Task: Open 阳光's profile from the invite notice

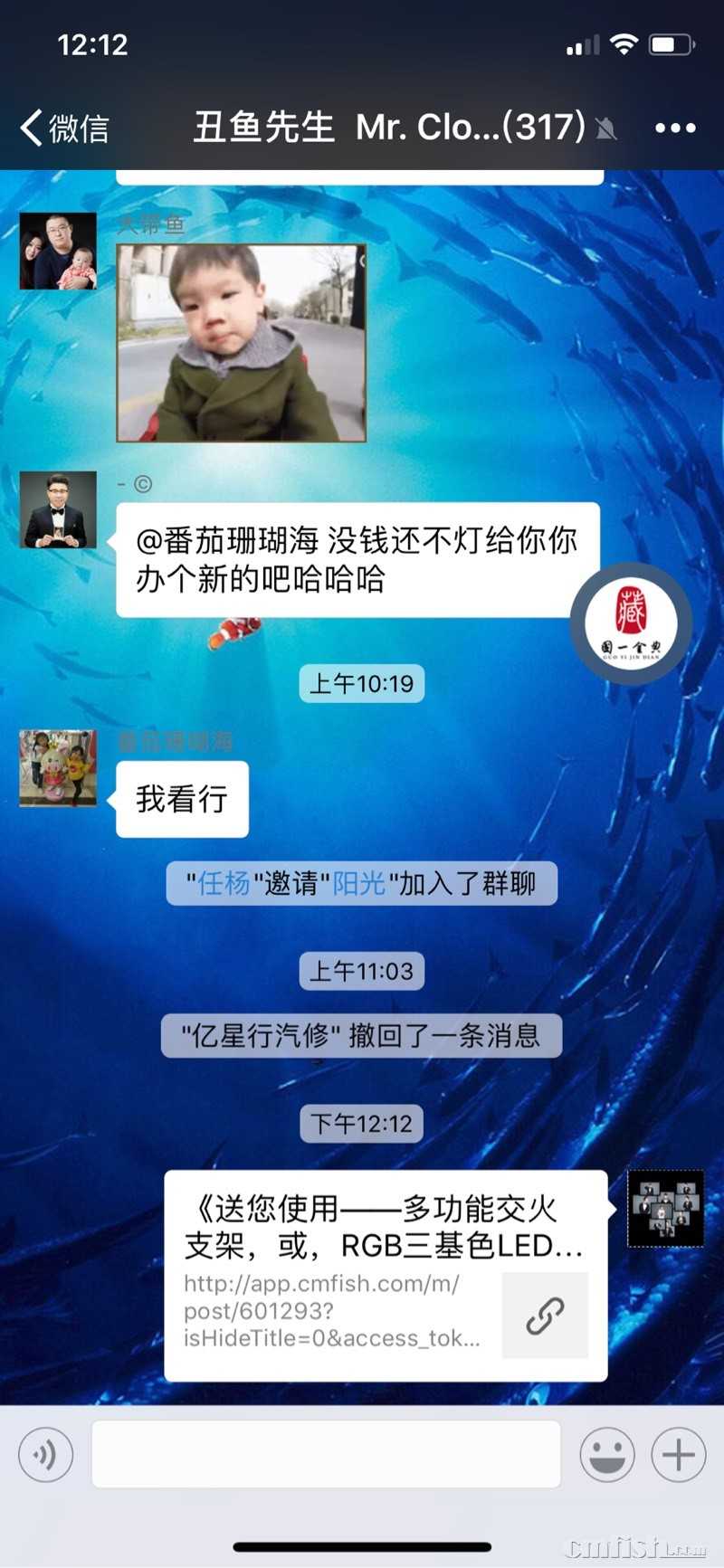Action: click(x=358, y=883)
